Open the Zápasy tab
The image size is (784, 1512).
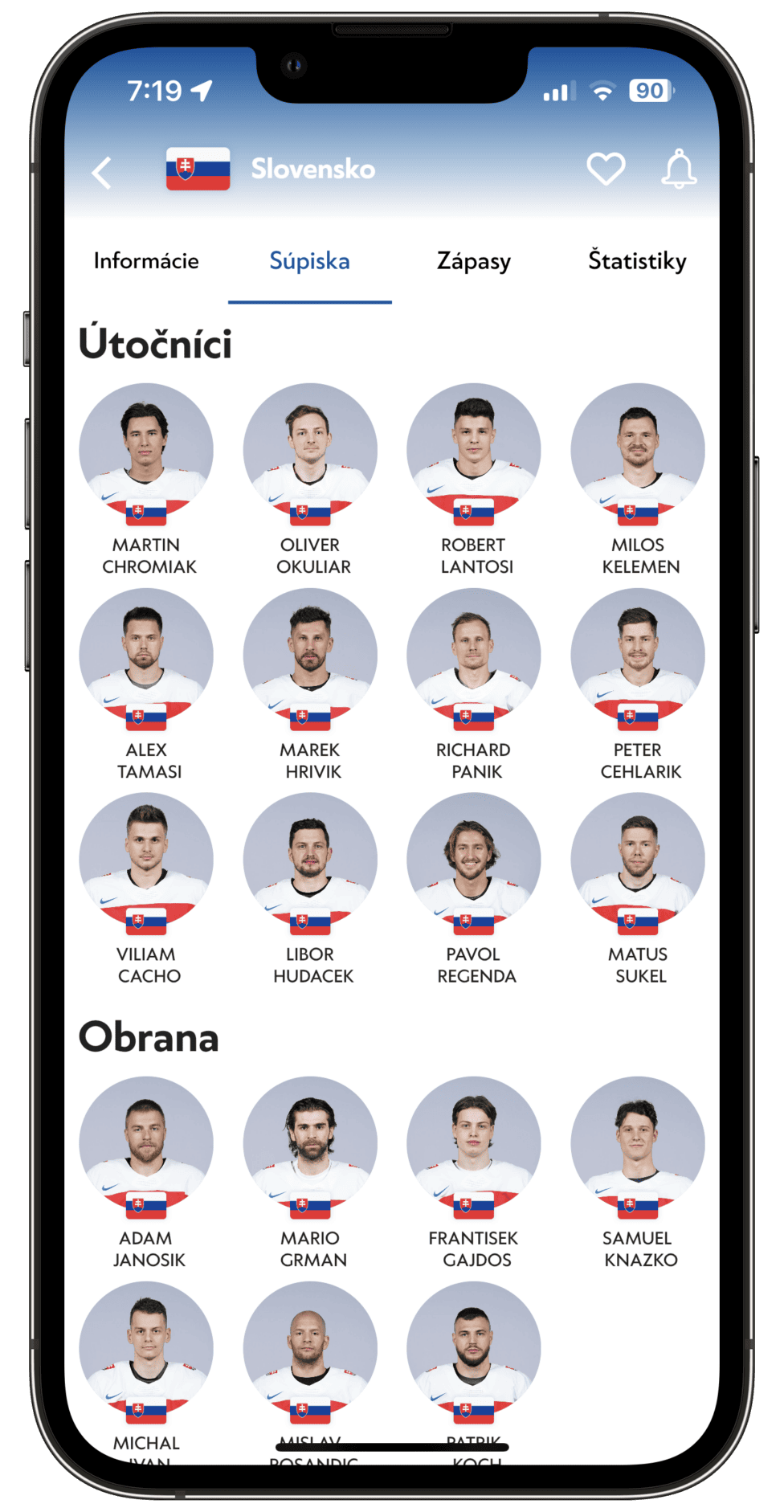pyautogui.click(x=474, y=261)
